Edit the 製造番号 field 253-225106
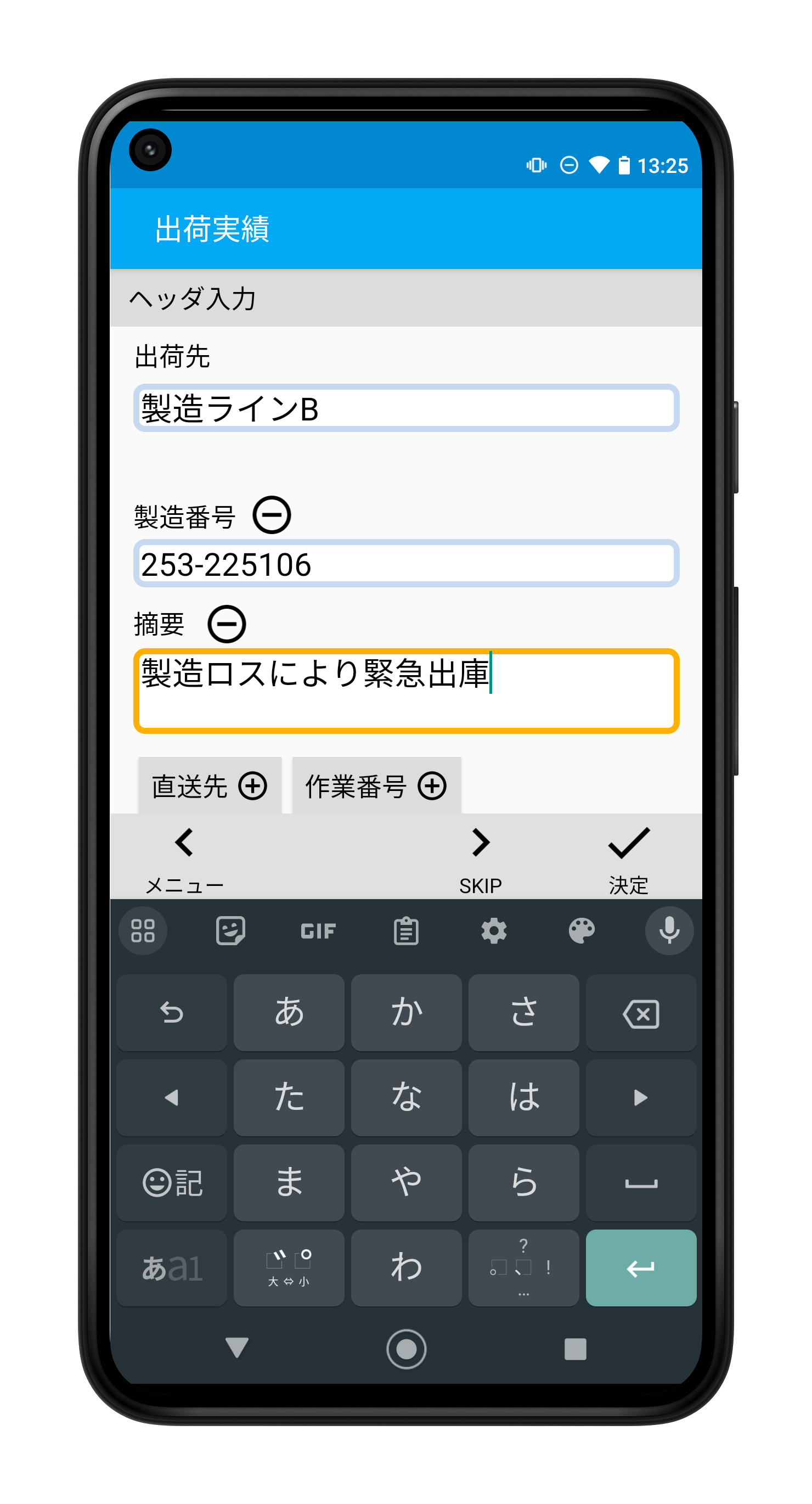 (405, 563)
